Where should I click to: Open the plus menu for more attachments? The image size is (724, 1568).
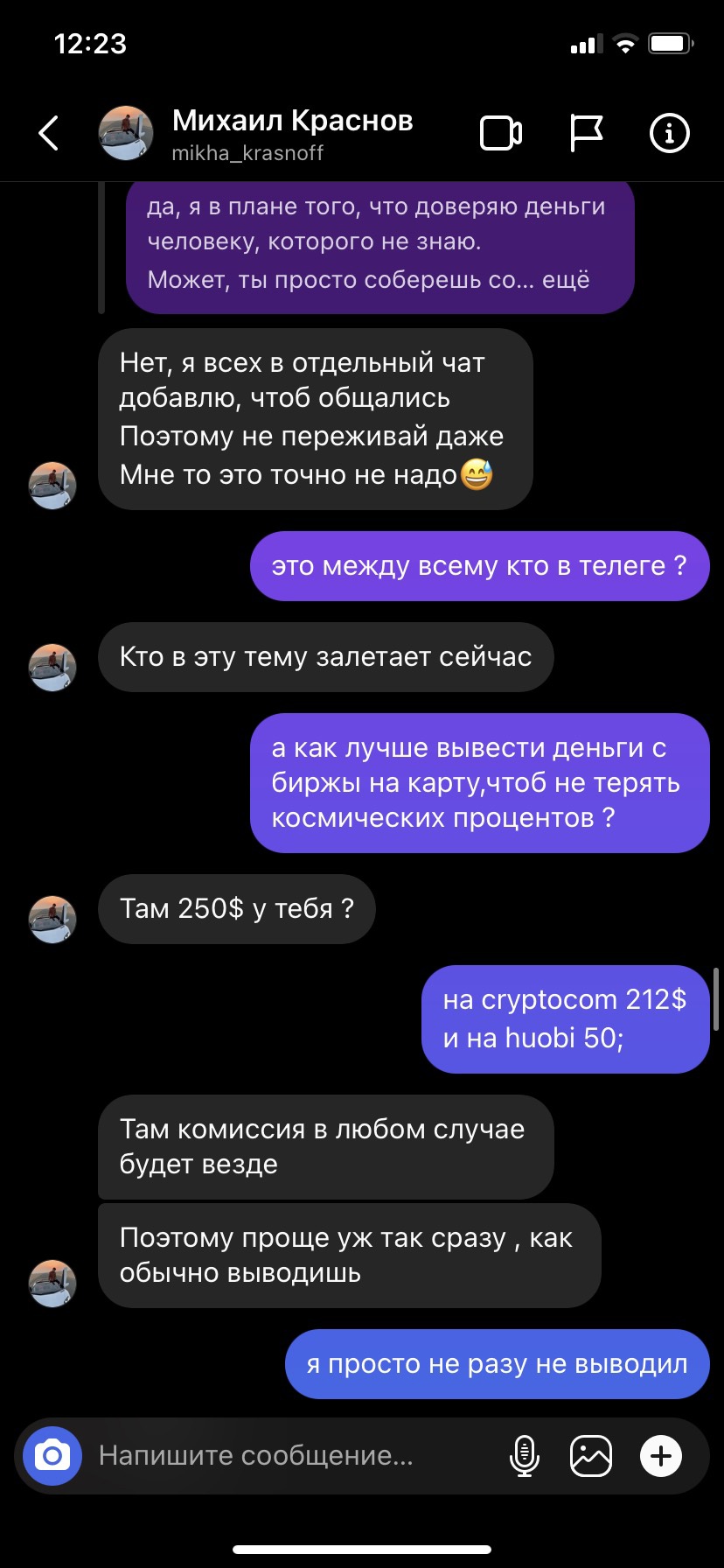click(661, 1456)
